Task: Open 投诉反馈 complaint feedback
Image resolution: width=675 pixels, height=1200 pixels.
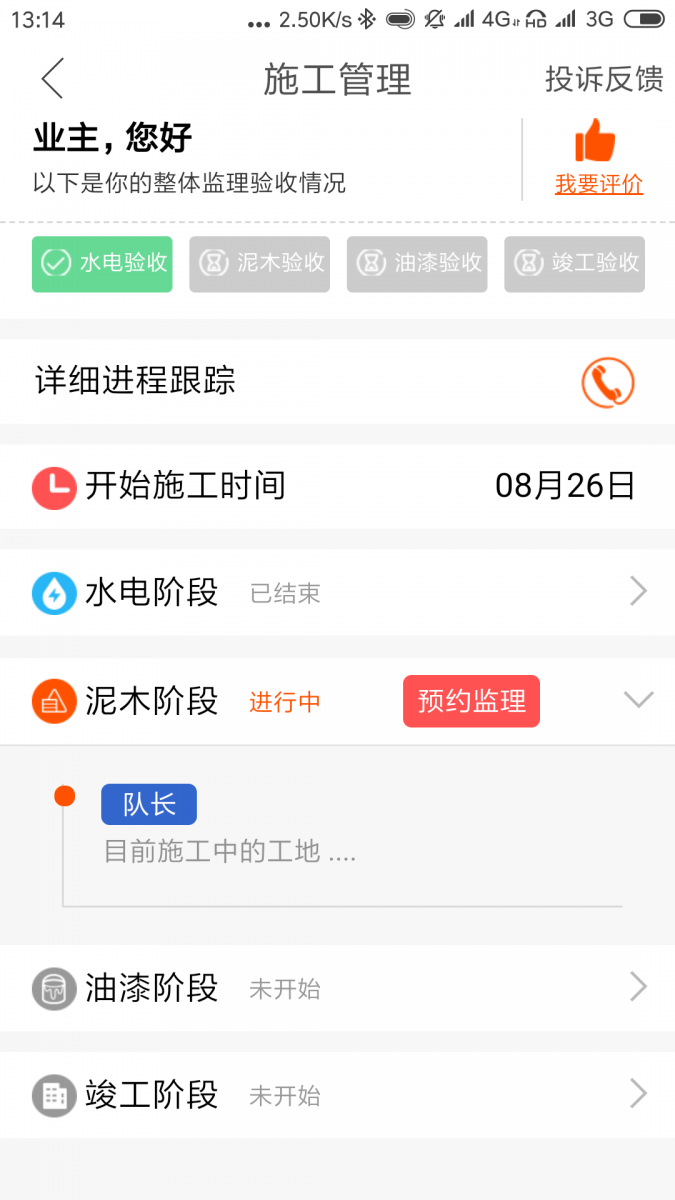Action: tap(603, 79)
